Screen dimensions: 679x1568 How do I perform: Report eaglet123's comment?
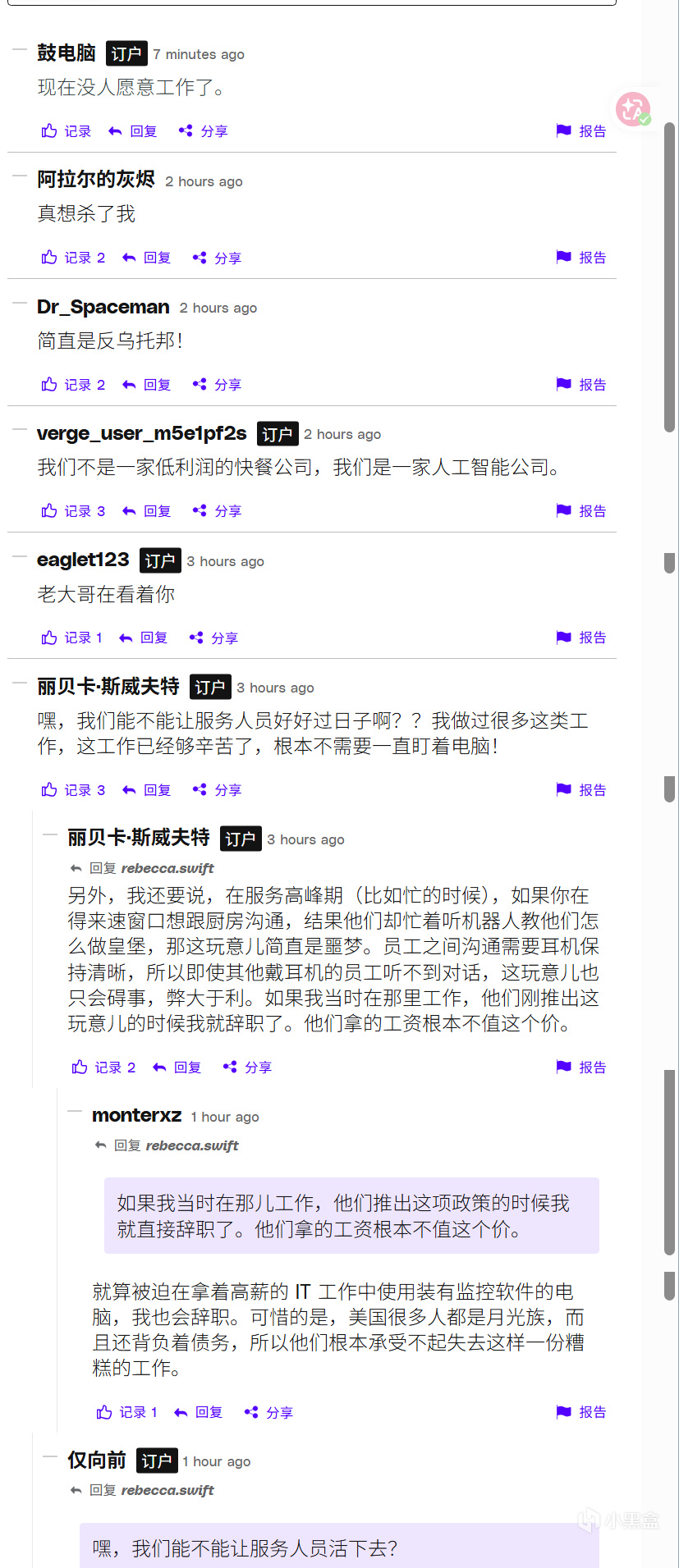581,638
